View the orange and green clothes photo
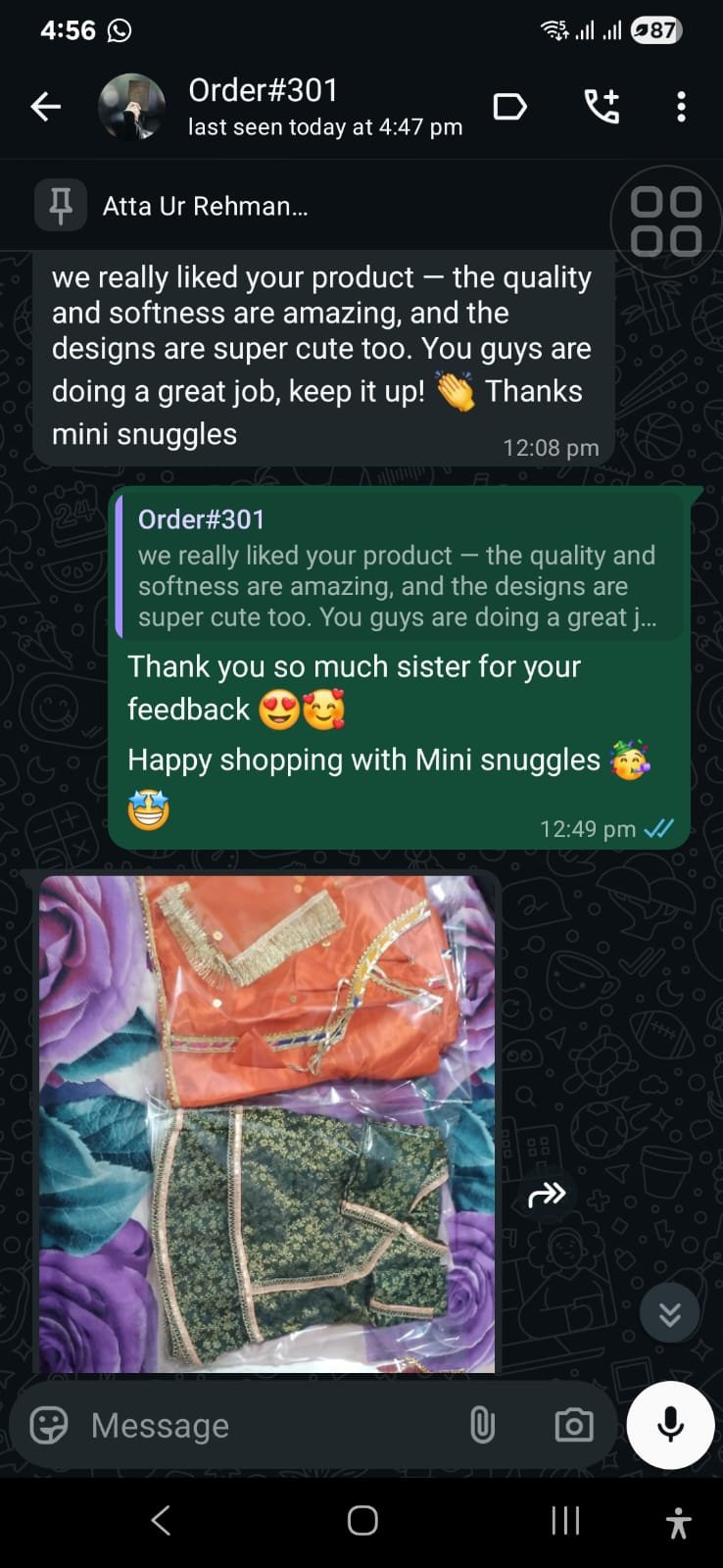The height and width of the screenshot is (1568, 723). 266,1123
